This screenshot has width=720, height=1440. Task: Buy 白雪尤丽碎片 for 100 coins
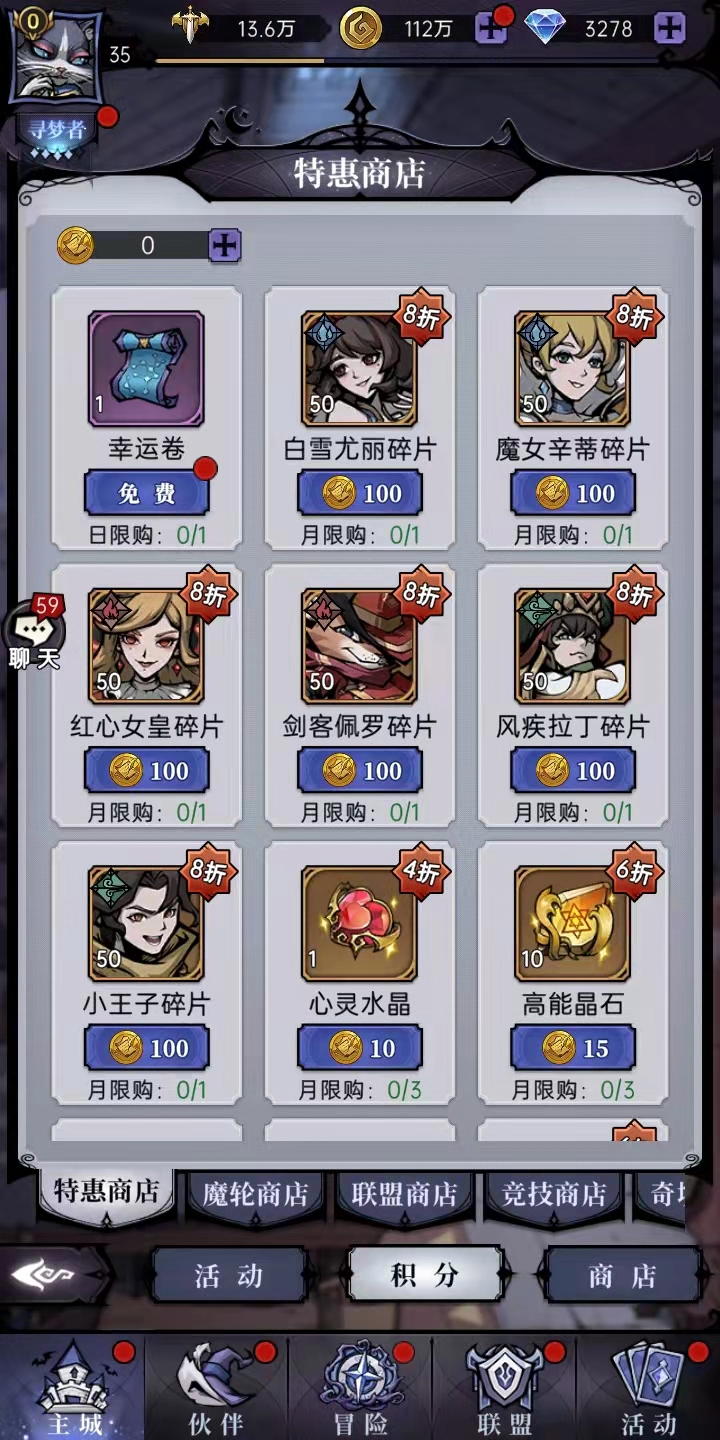click(360, 493)
